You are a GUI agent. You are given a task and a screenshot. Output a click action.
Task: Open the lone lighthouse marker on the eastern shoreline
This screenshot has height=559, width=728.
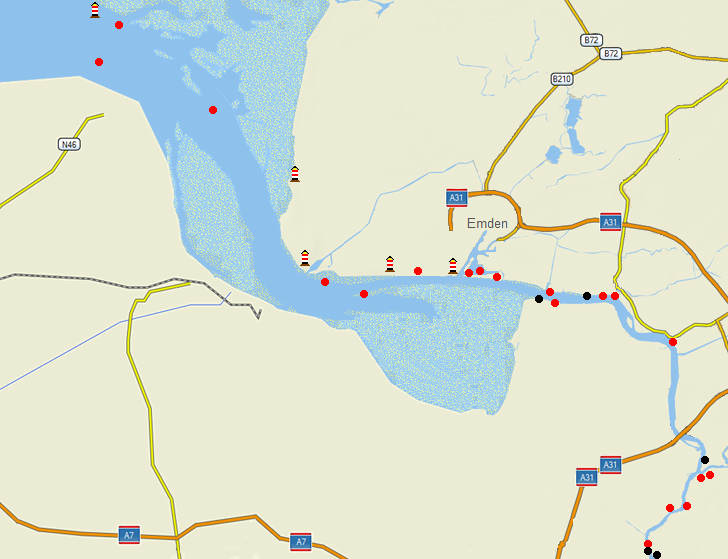295,175
